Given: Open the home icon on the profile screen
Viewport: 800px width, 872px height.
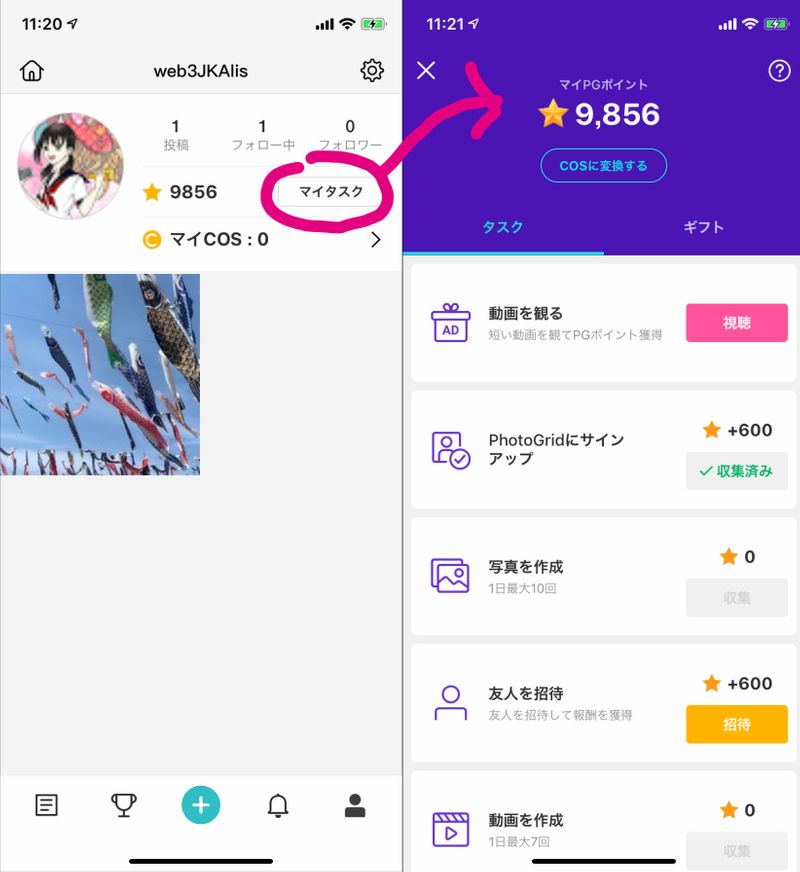Looking at the screenshot, I should (32, 71).
